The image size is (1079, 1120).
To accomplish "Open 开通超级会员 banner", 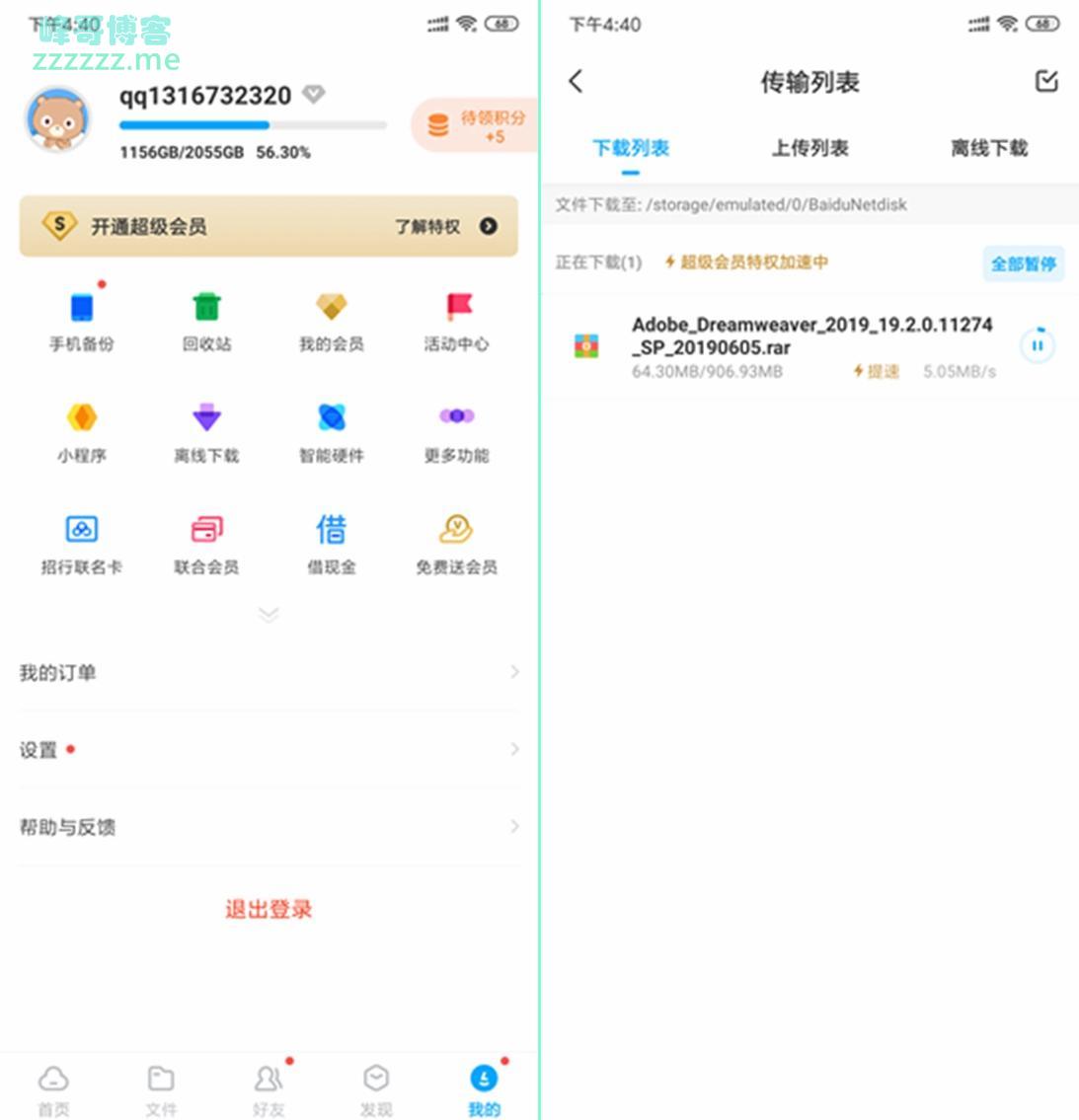I will click(269, 226).
